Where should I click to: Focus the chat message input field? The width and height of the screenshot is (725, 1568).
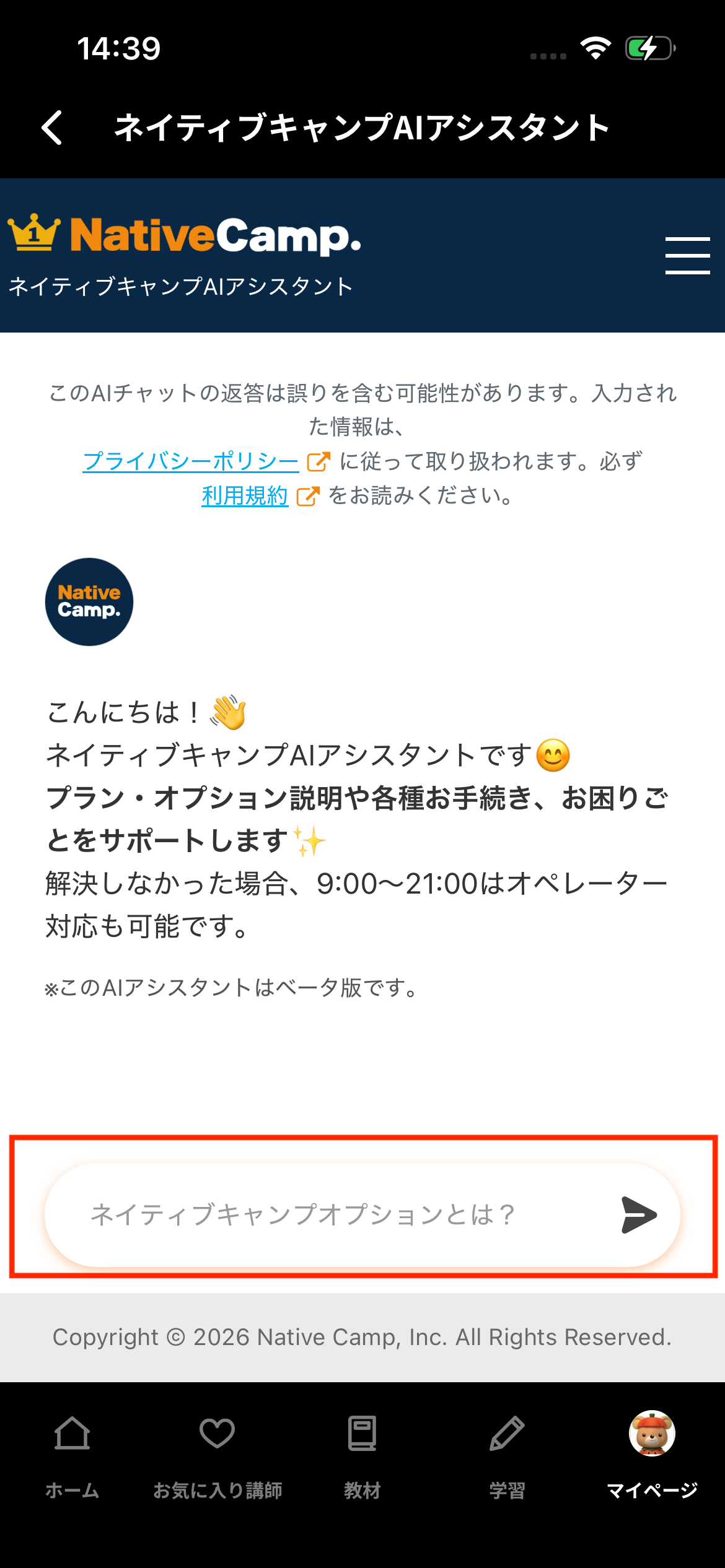(x=335, y=1214)
